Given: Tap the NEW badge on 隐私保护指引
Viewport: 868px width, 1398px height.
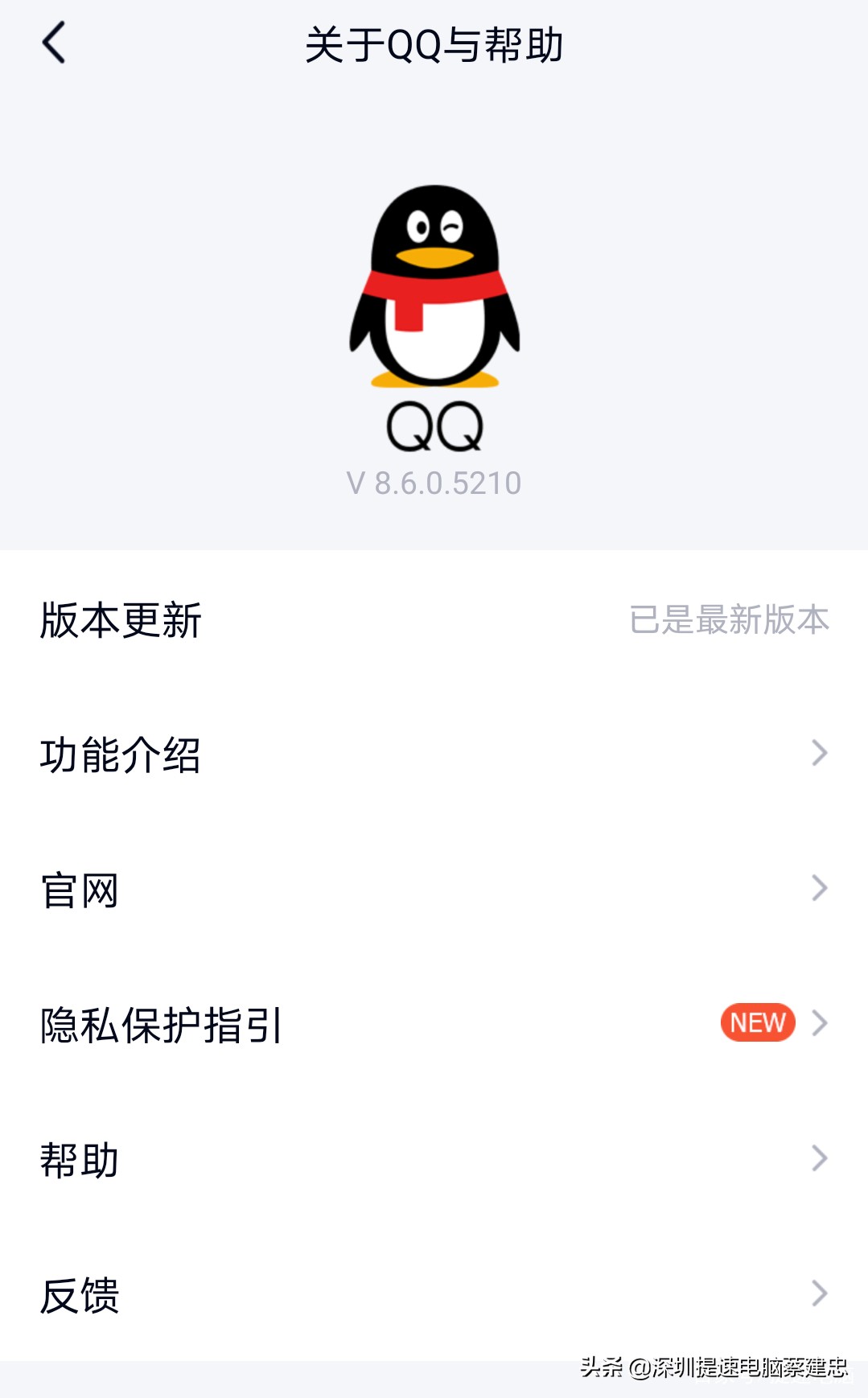Looking at the screenshot, I should click(756, 1022).
